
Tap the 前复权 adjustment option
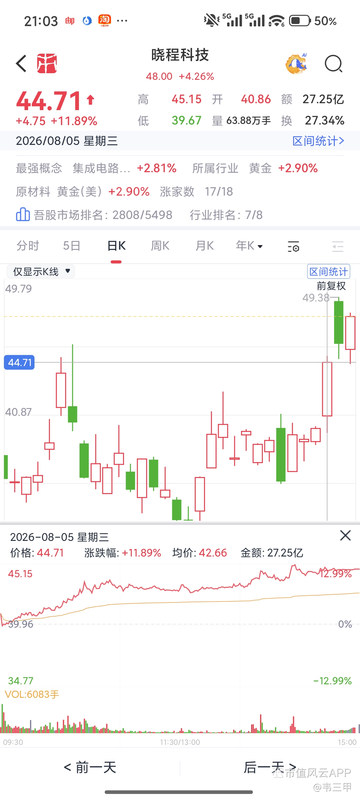point(331,286)
